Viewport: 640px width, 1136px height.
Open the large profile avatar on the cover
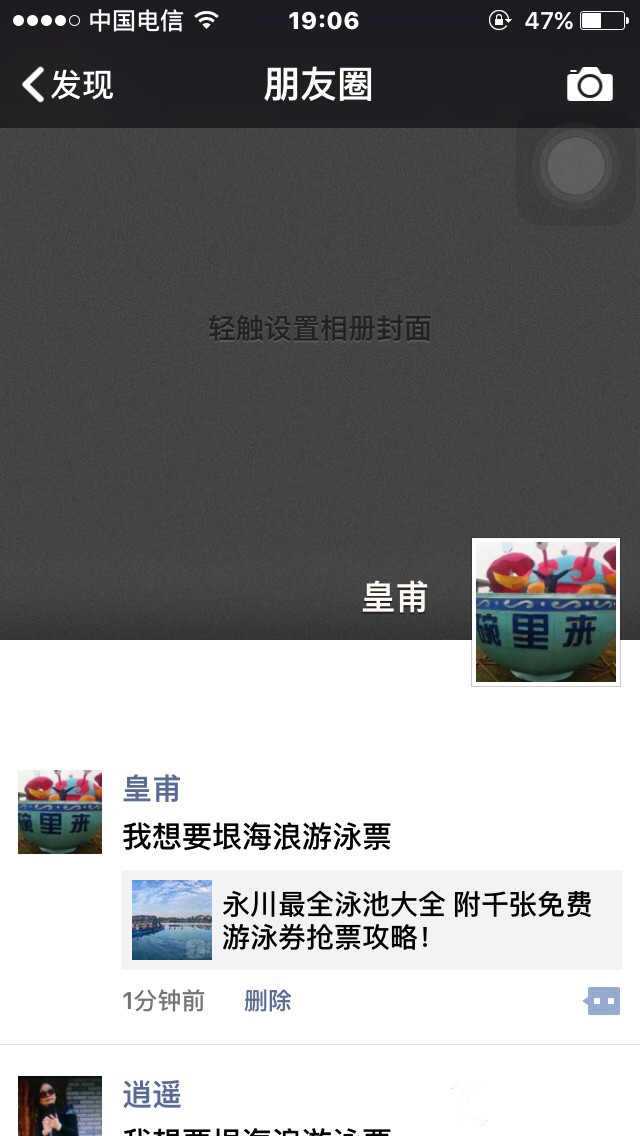546,612
